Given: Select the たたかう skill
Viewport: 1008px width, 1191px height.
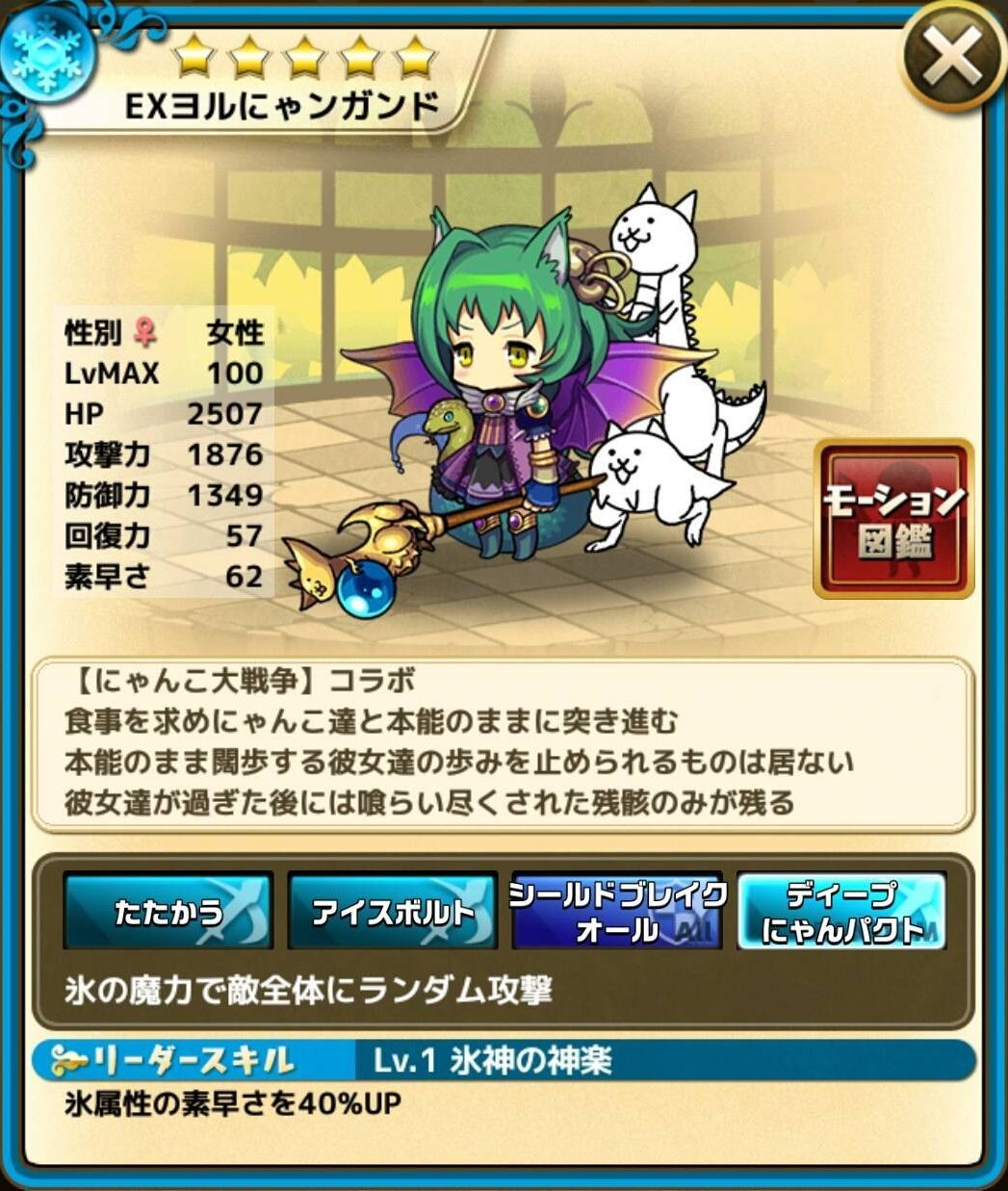Looking at the screenshot, I should pyautogui.click(x=168, y=912).
